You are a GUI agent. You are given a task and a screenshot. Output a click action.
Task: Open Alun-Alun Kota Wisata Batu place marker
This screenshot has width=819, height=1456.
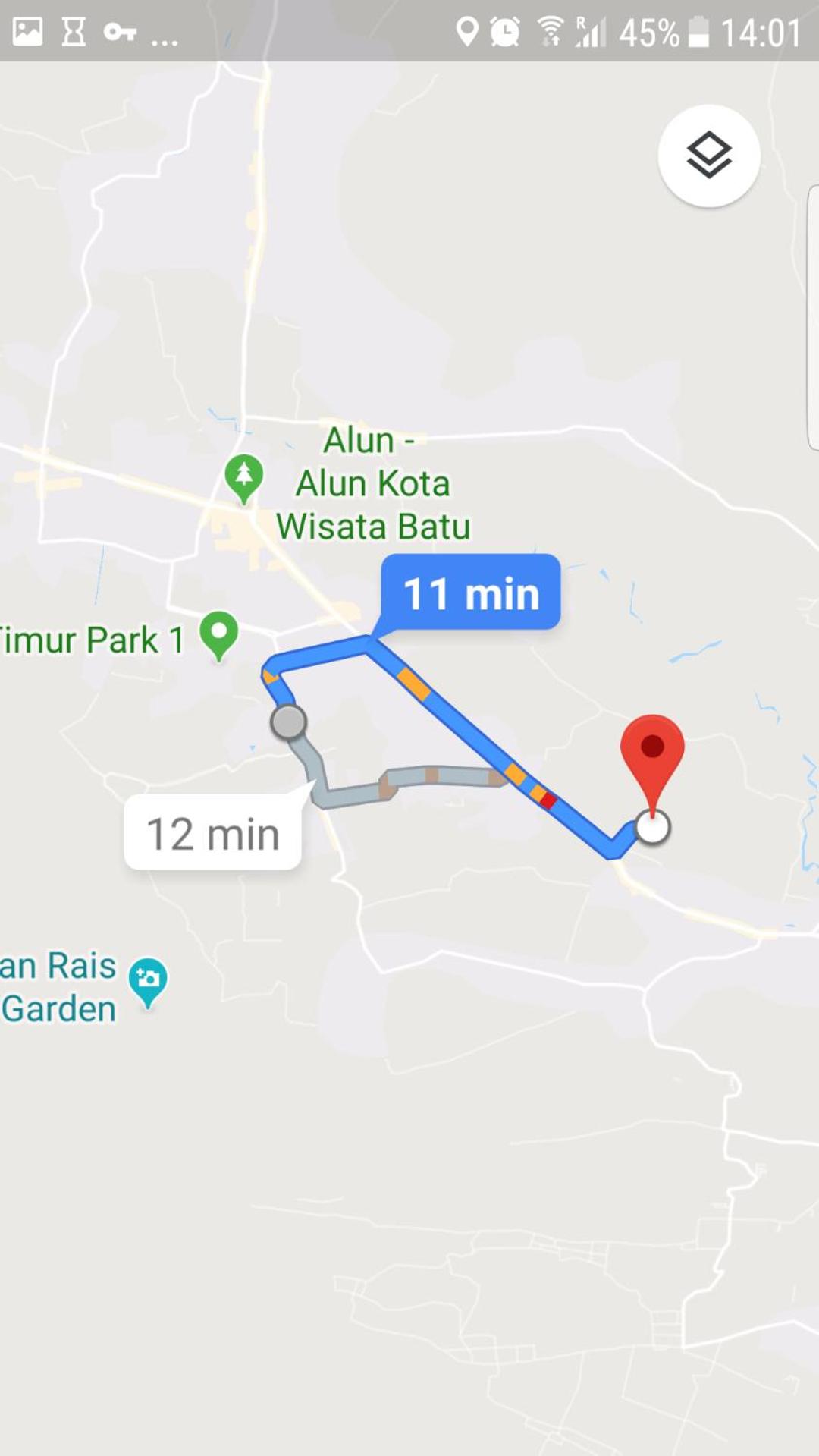click(244, 479)
